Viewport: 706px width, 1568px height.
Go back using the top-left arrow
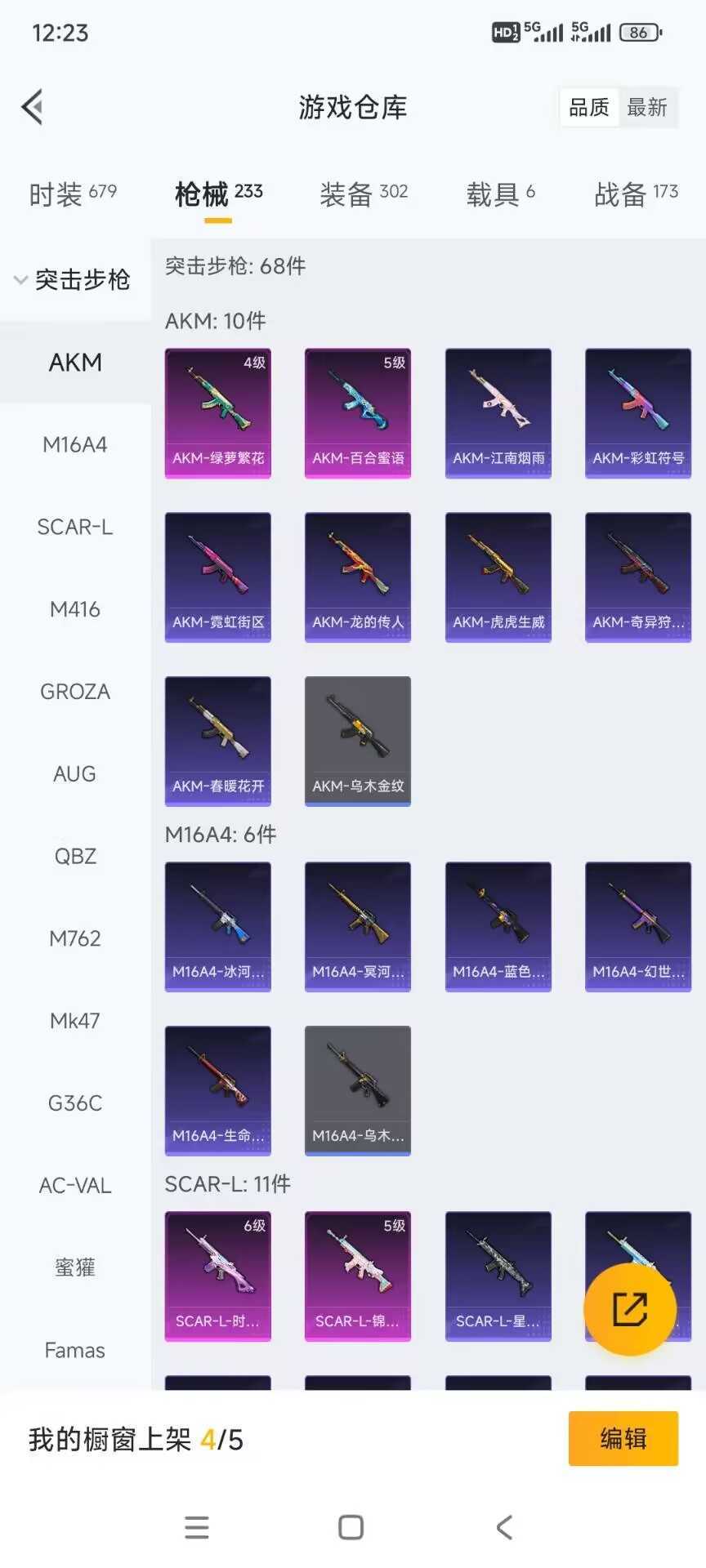(32, 107)
